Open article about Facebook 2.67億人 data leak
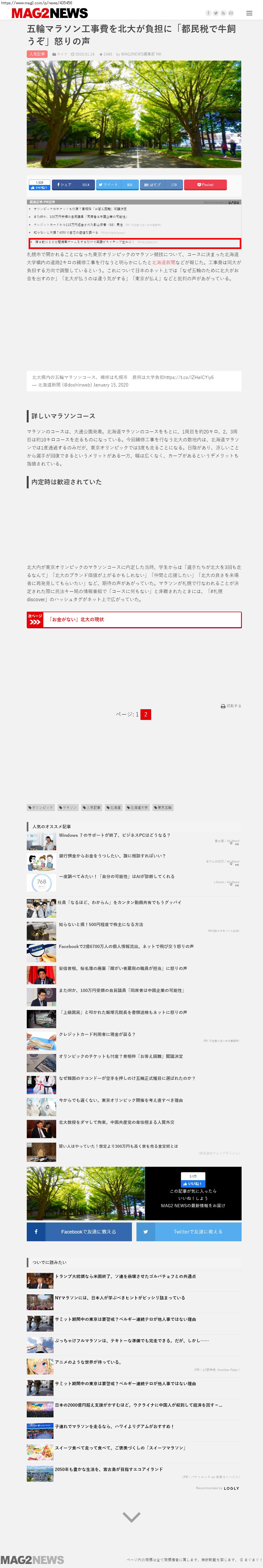Image resolution: width=263 pixels, height=1568 pixels. point(126,946)
